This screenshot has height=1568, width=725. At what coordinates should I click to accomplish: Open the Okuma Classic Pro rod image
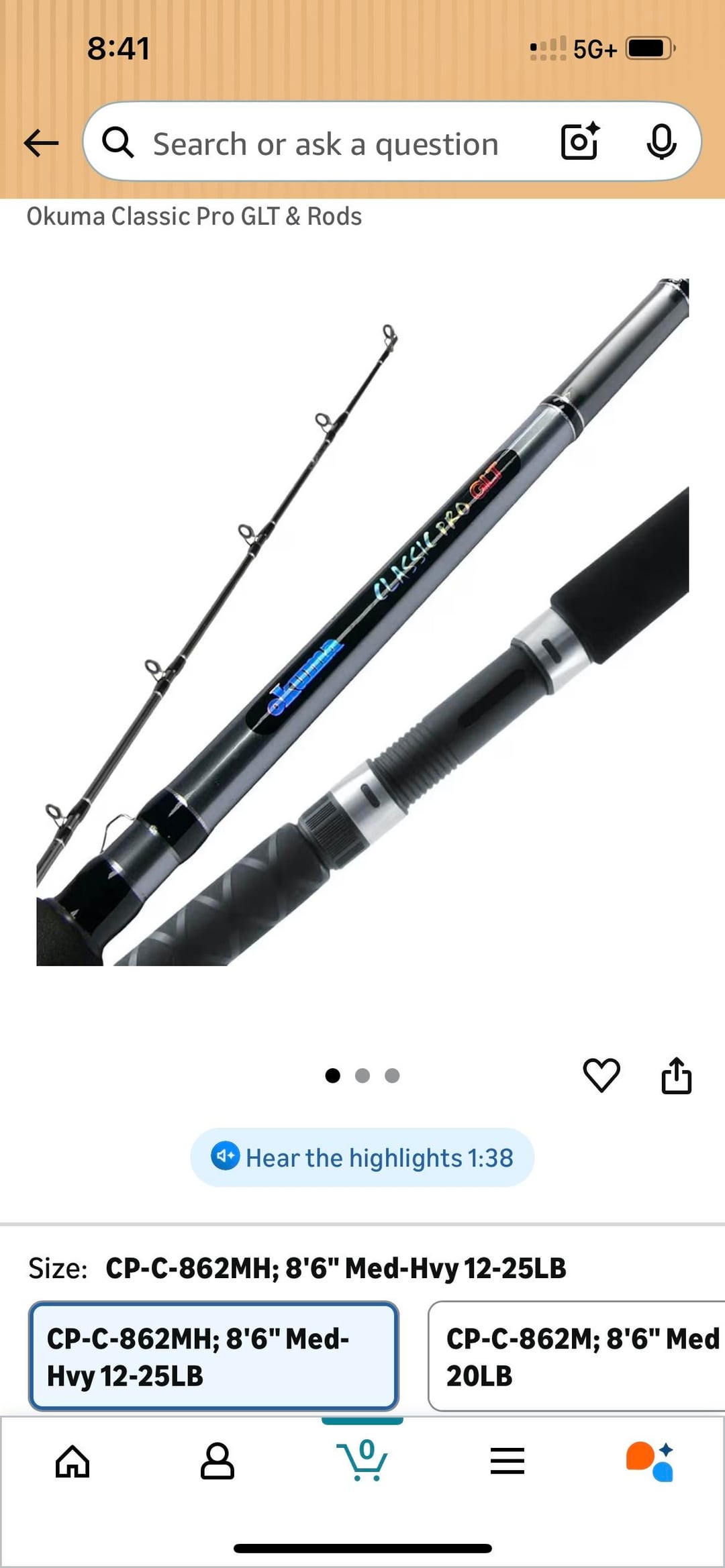click(362, 622)
